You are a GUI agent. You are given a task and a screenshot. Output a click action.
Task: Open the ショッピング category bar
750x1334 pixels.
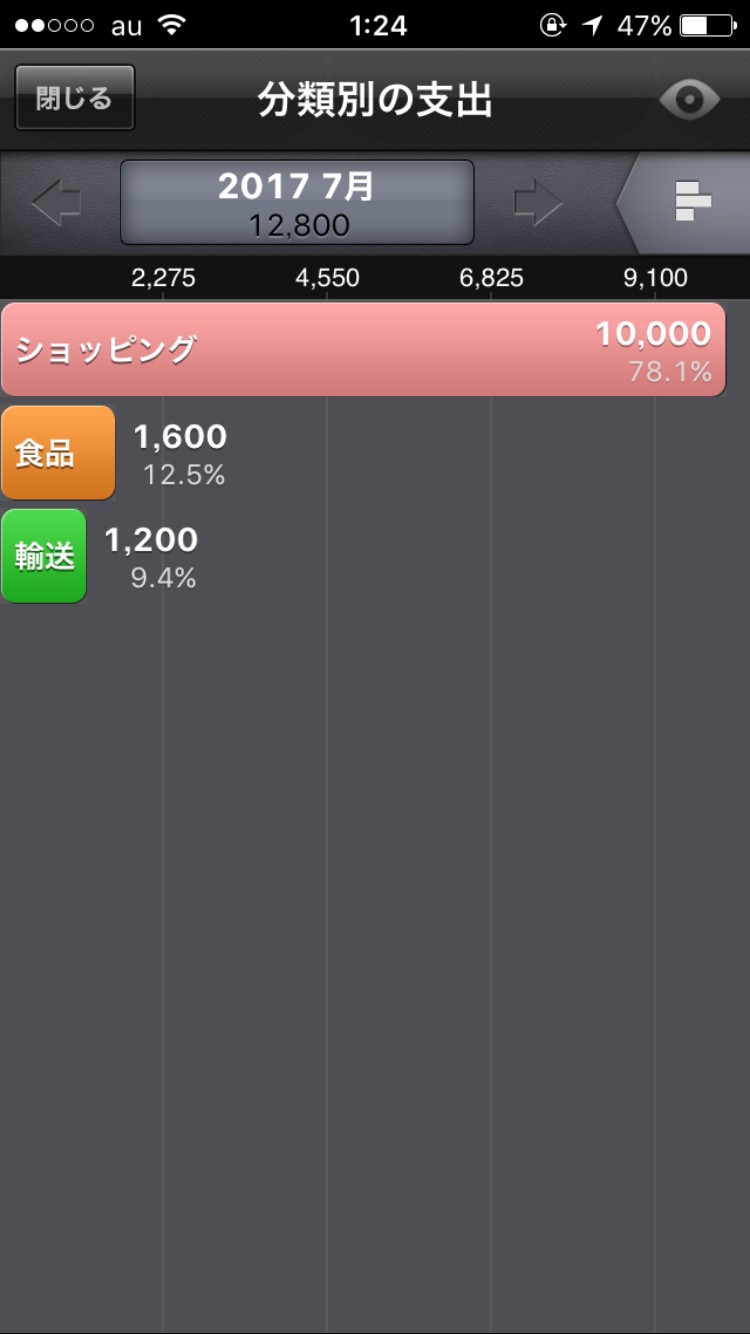[x=363, y=350]
